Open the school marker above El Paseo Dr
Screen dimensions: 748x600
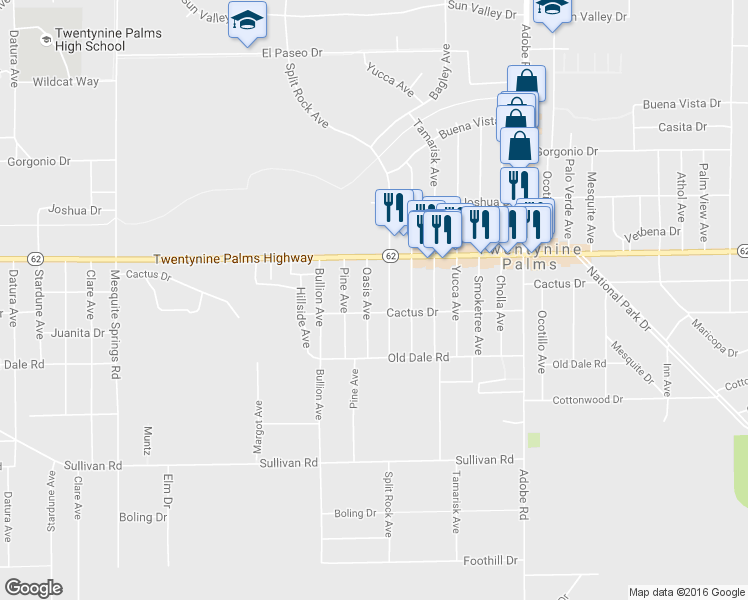247,19
